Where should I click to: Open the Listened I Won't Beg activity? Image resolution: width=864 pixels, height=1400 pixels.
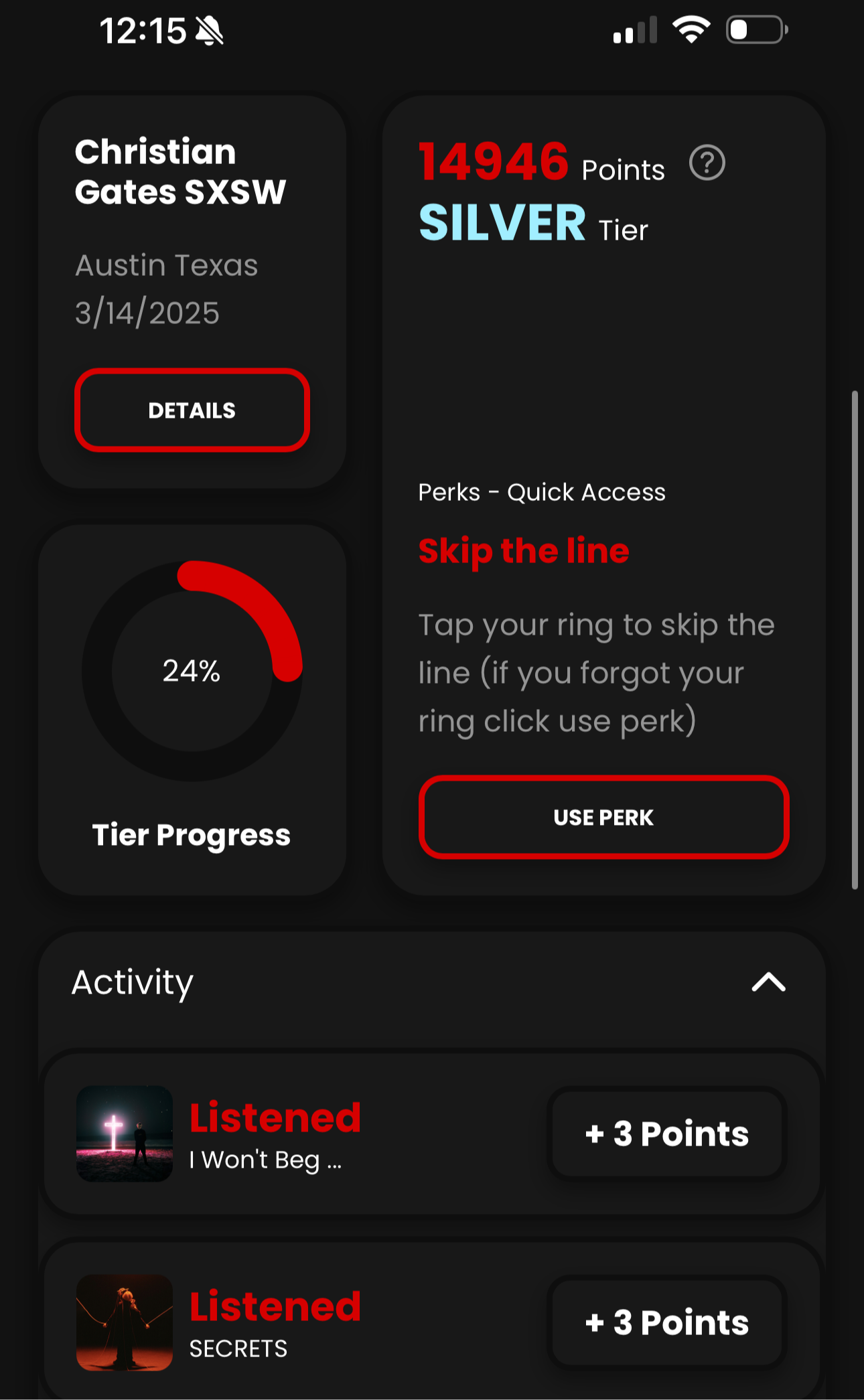(432, 1134)
